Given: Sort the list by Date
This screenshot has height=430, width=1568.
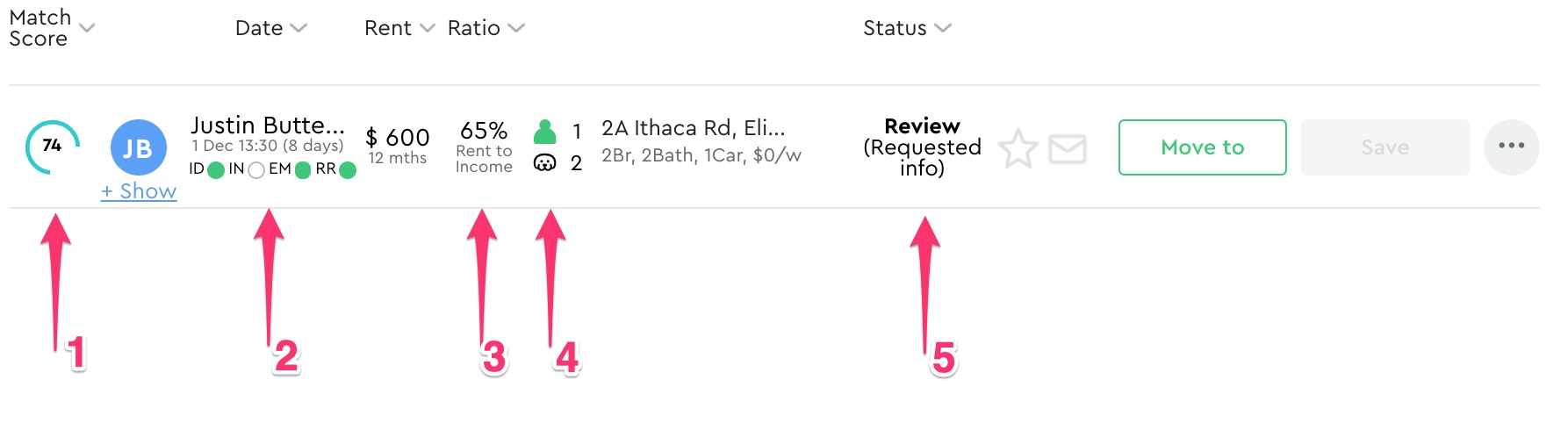Looking at the screenshot, I should point(270,28).
